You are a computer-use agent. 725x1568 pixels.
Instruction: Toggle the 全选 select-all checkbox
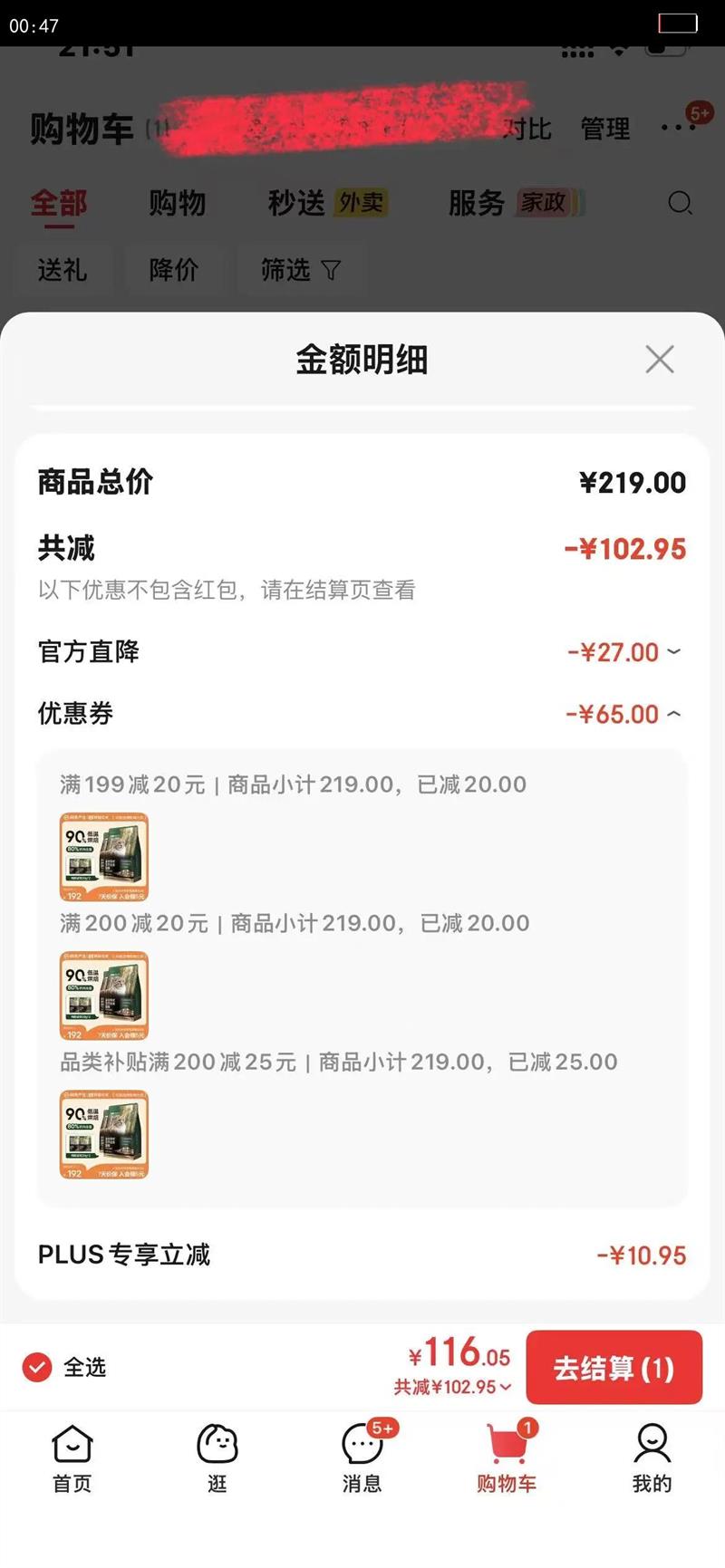pyautogui.click(x=37, y=1367)
